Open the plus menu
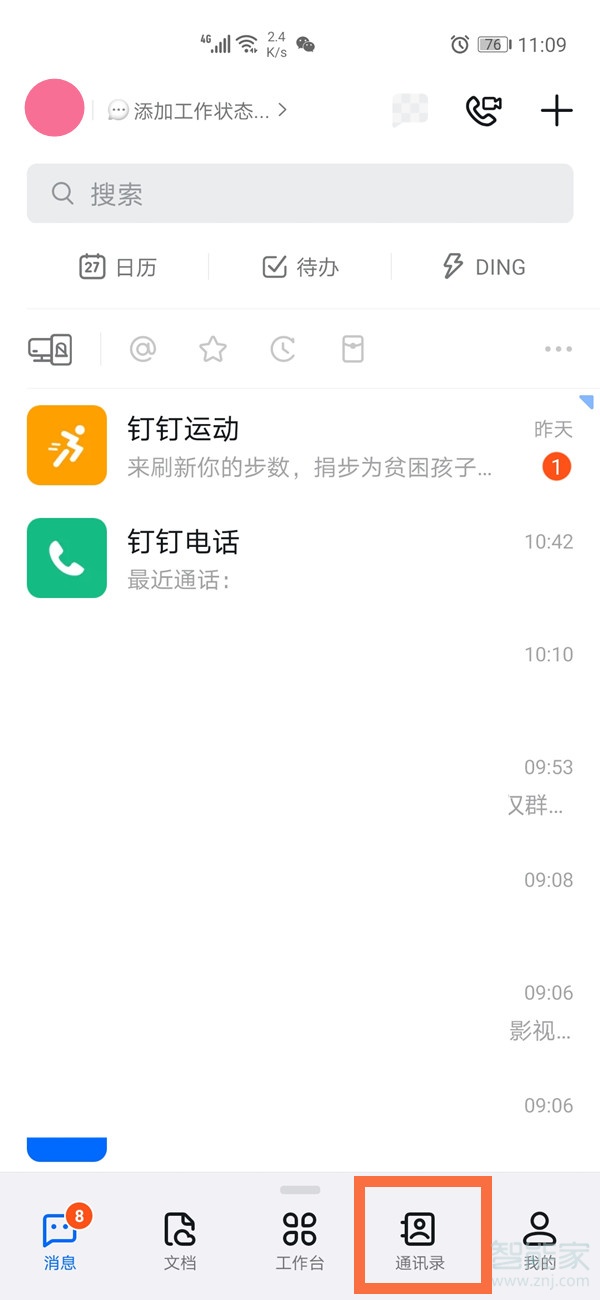Image resolution: width=600 pixels, height=1300 pixels. tap(556, 111)
